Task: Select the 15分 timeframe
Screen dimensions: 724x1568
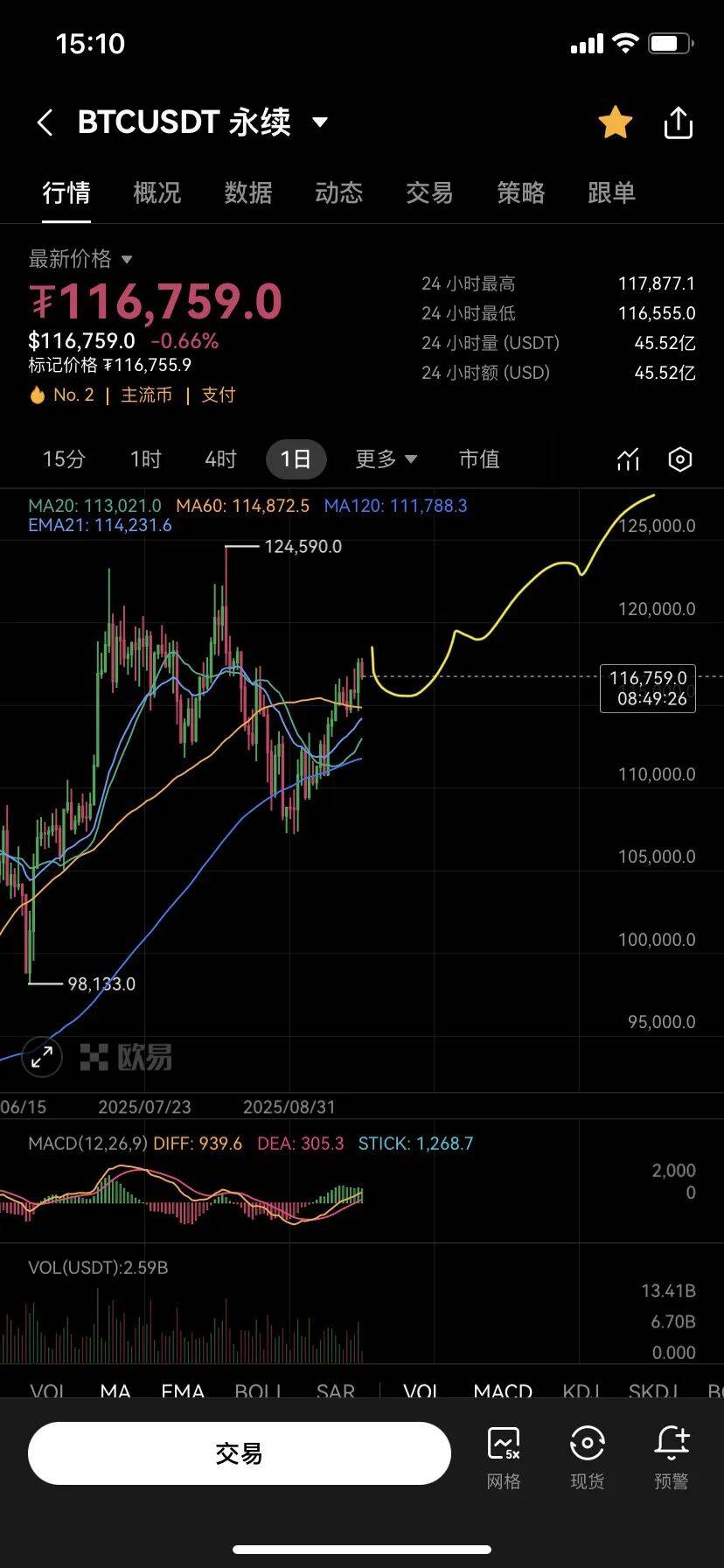Action: (65, 459)
